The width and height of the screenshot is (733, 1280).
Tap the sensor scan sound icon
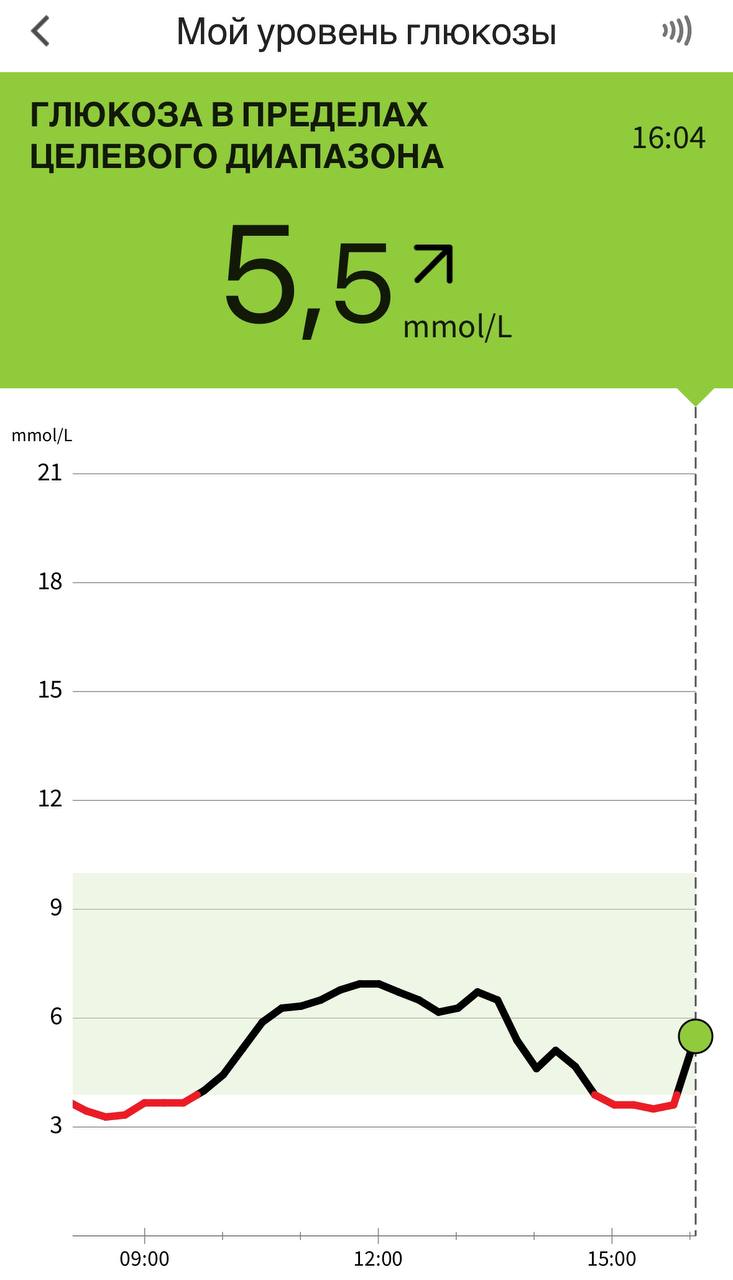pos(677,31)
